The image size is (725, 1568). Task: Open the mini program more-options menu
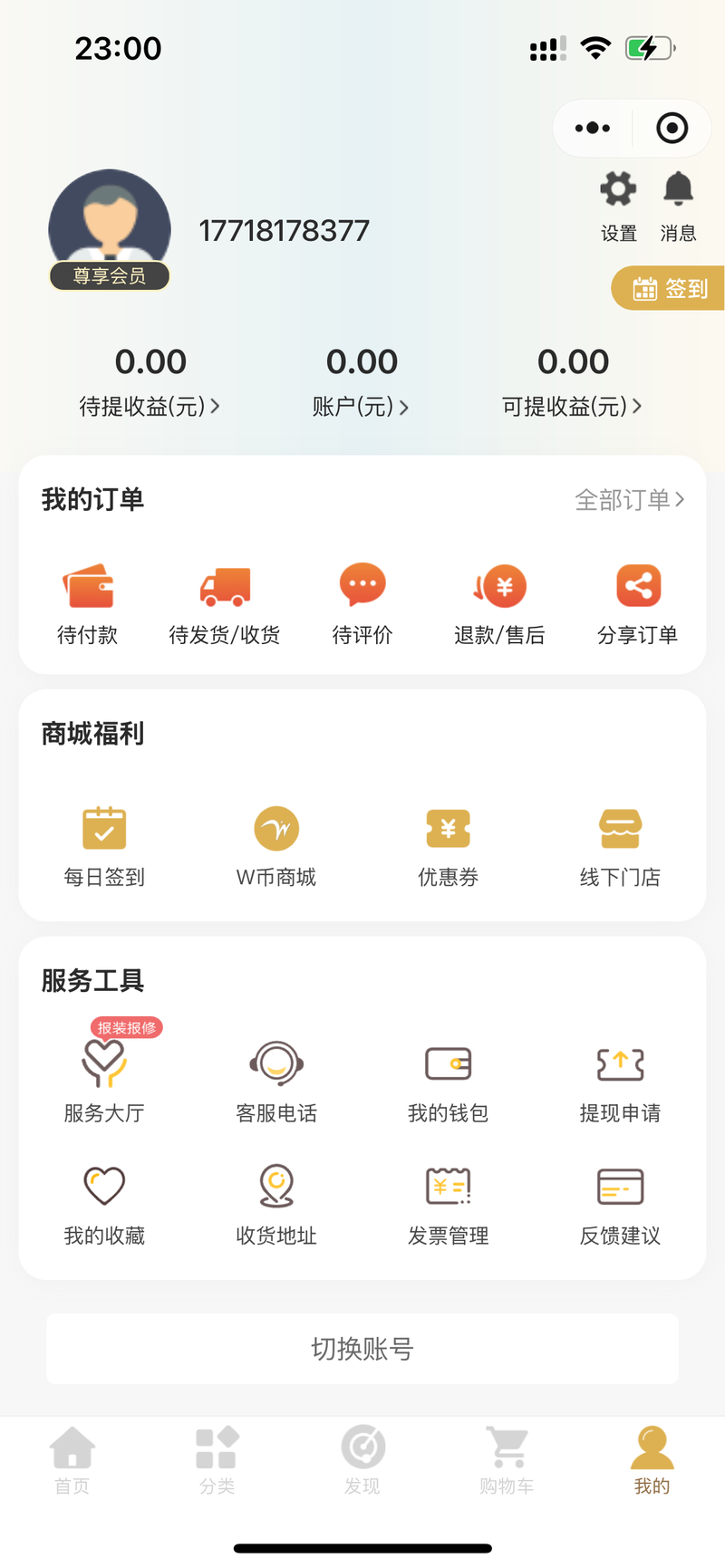[593, 128]
